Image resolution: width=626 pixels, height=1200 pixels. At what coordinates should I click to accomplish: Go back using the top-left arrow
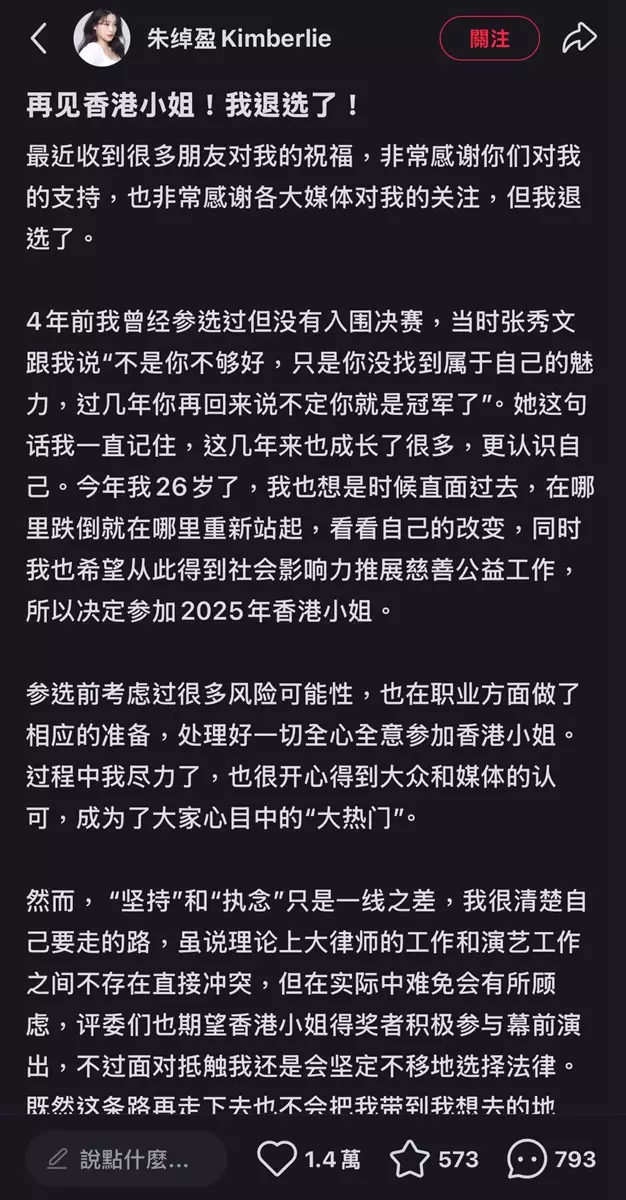(x=38, y=39)
